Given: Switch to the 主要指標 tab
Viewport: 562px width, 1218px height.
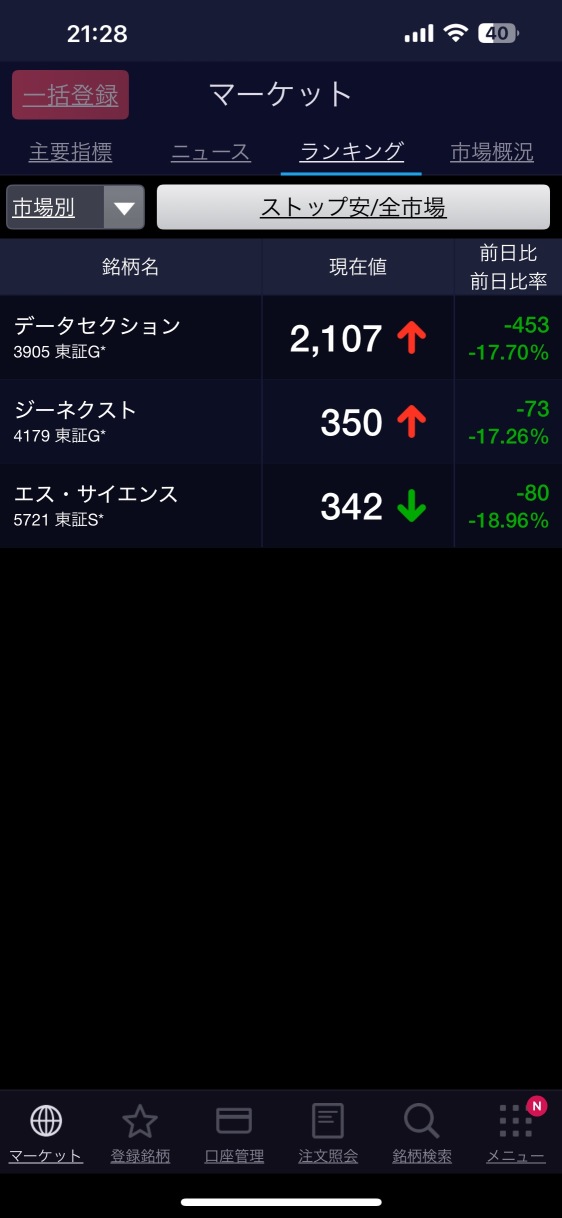Looking at the screenshot, I should pyautogui.click(x=70, y=153).
